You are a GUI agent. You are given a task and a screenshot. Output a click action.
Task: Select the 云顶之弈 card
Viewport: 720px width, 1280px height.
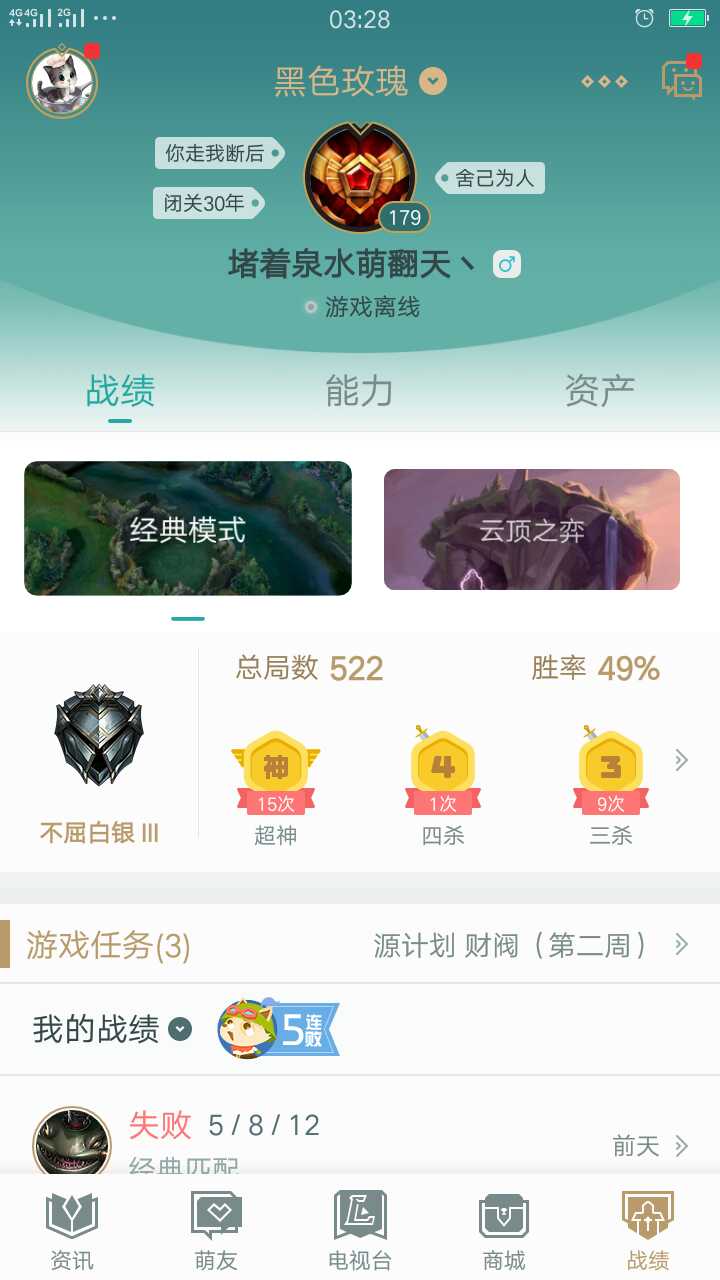click(x=531, y=529)
